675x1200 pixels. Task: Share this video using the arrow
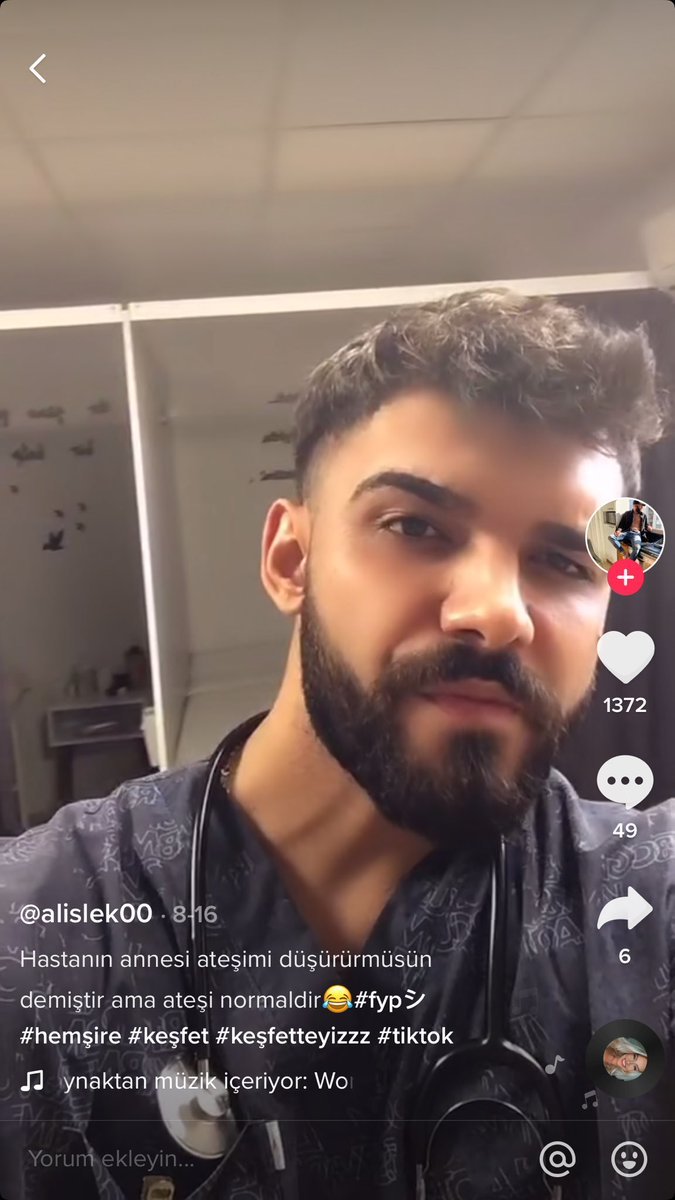[625, 909]
